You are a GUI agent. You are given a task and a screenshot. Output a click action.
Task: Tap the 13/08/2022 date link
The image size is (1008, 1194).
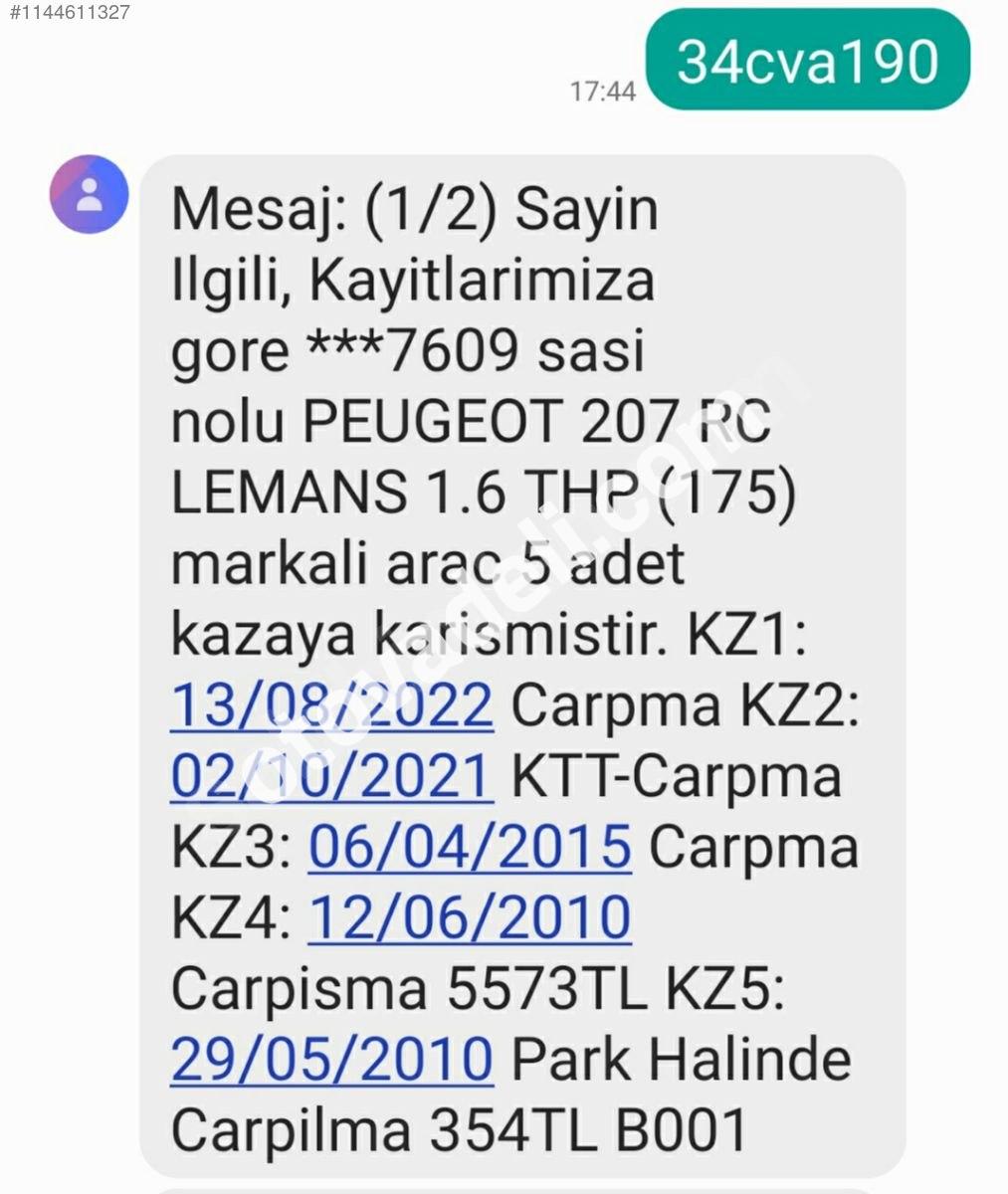coord(332,705)
